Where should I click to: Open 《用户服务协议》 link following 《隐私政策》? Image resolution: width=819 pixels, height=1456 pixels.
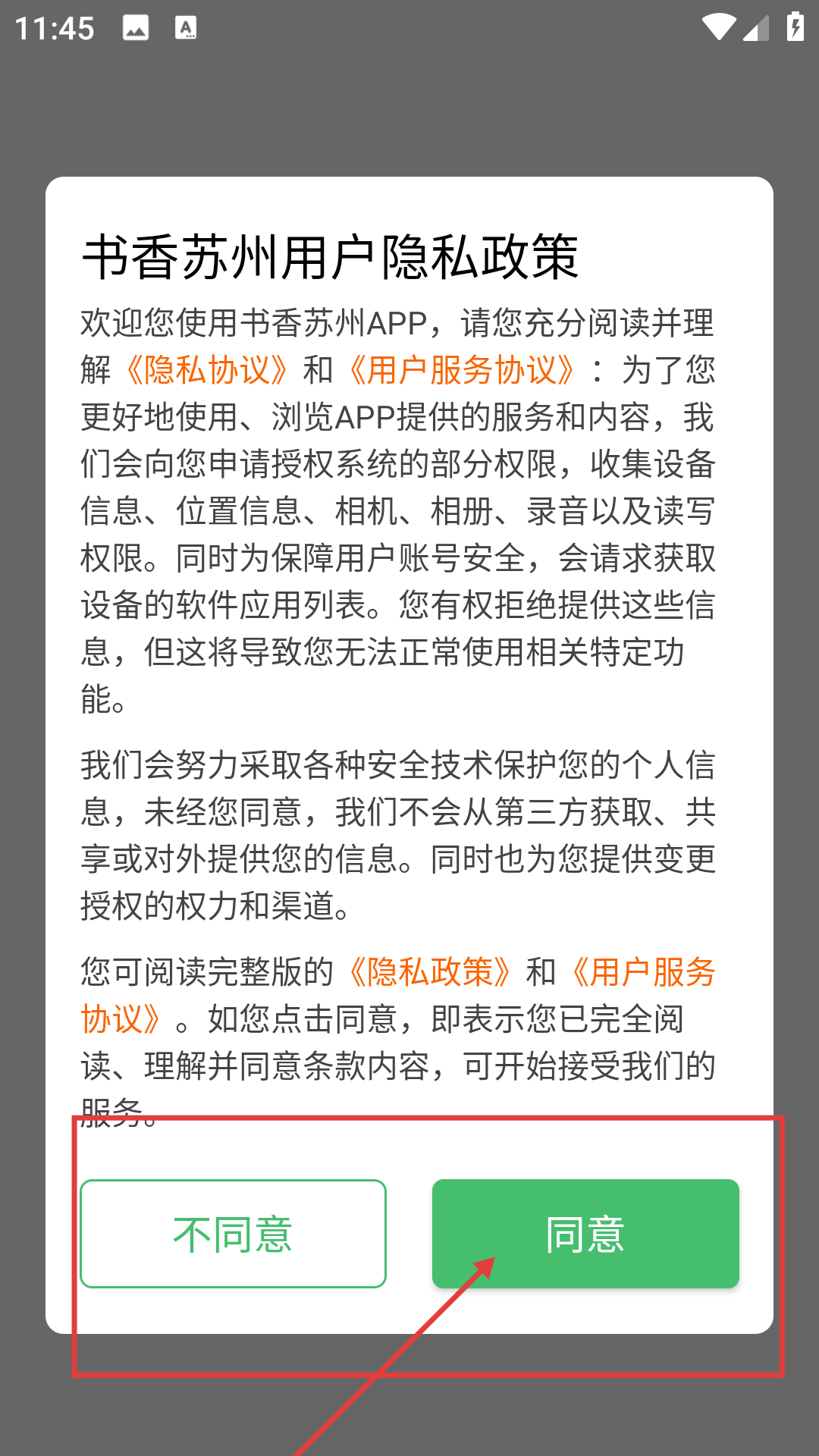pyautogui.click(x=643, y=972)
